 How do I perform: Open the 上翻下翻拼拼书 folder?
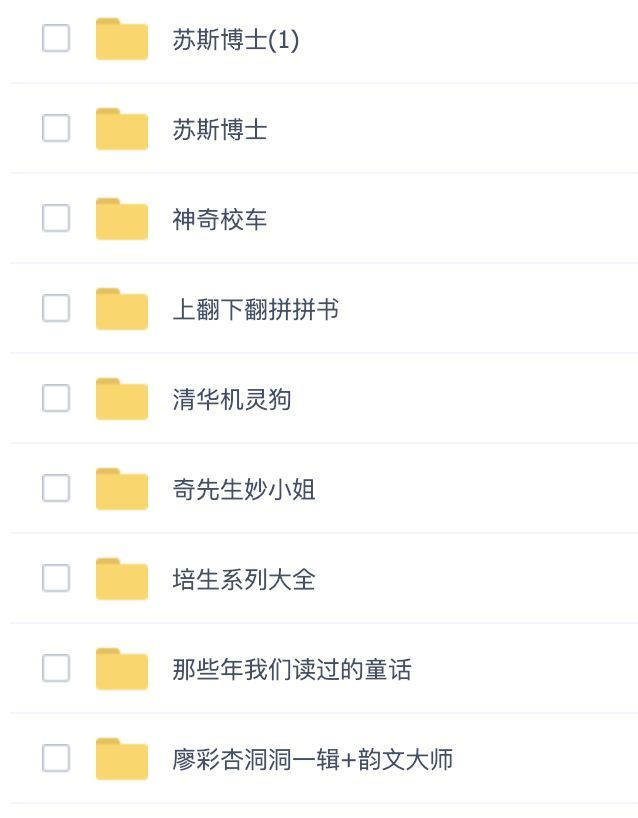[x=255, y=310]
